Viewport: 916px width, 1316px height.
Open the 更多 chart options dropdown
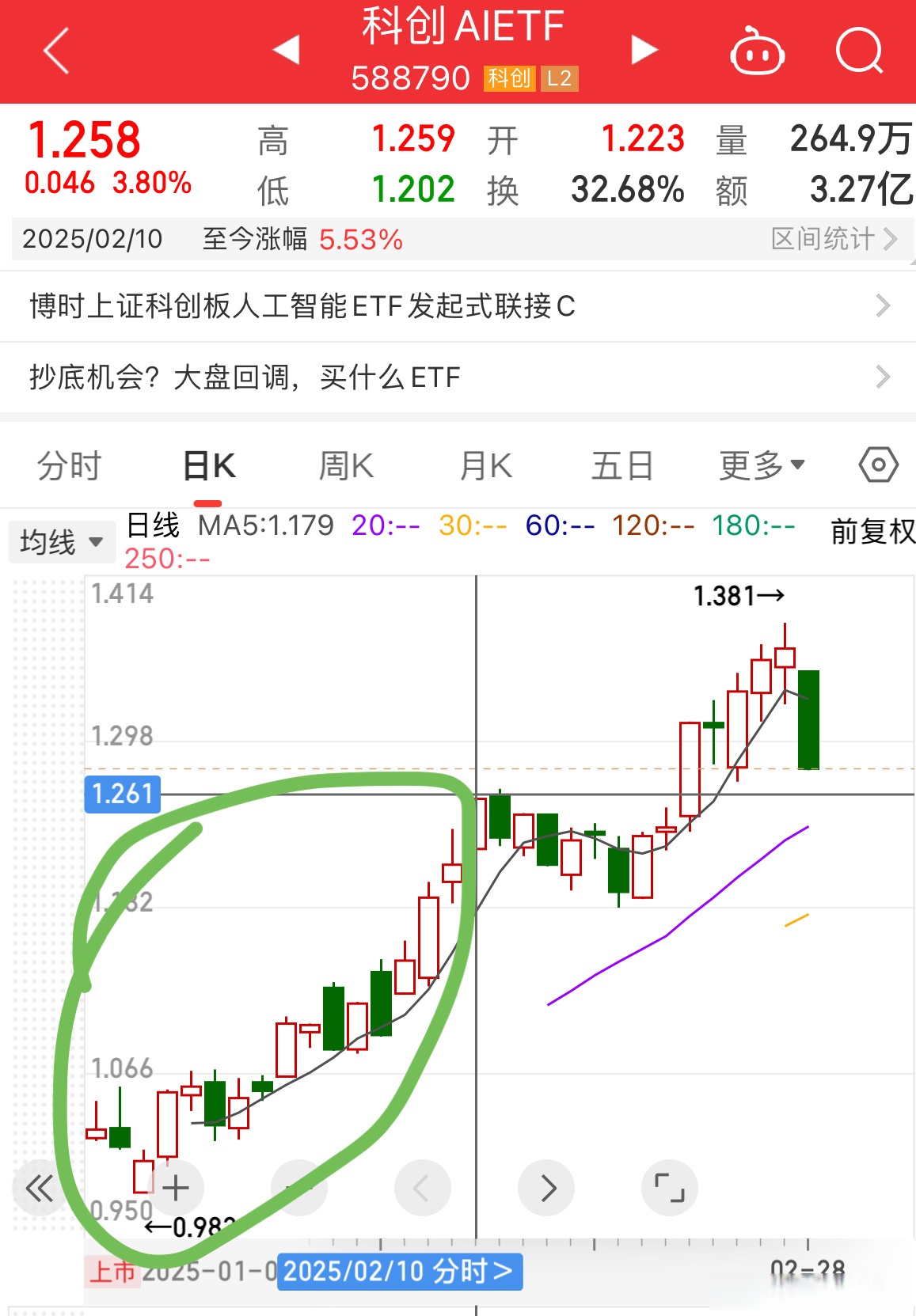pos(758,465)
